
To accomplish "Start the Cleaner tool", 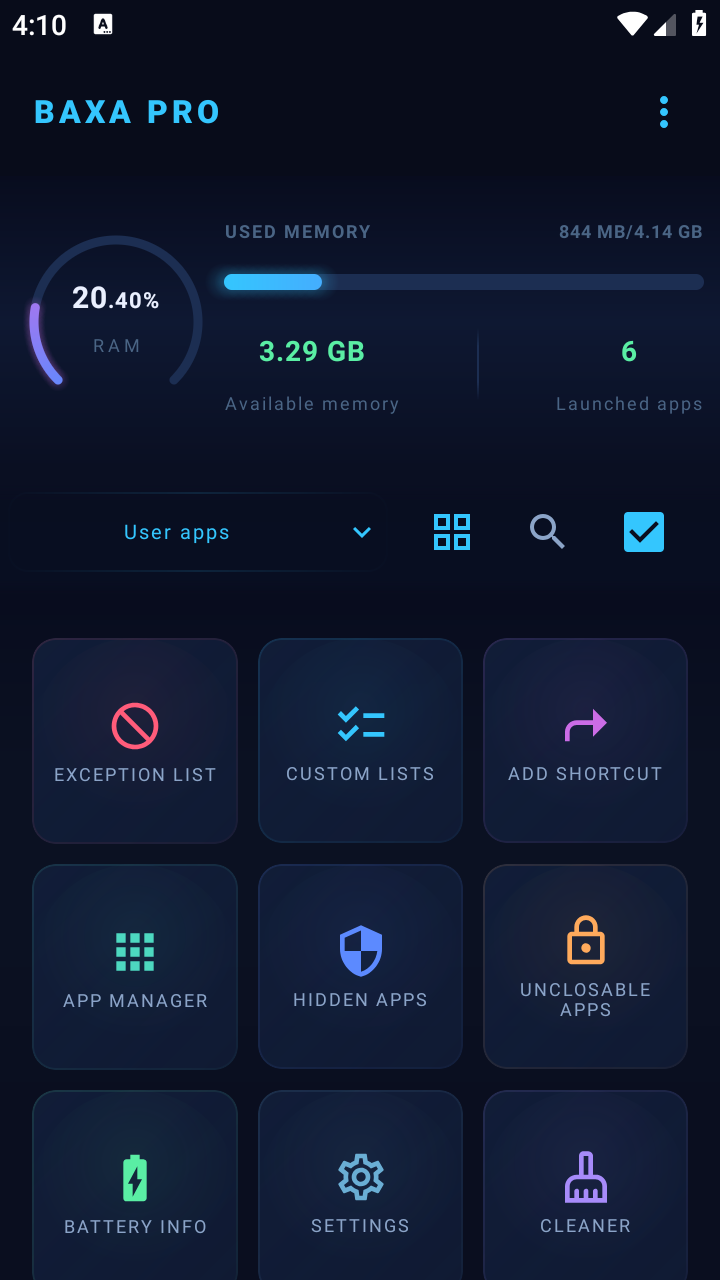I will click(585, 1190).
